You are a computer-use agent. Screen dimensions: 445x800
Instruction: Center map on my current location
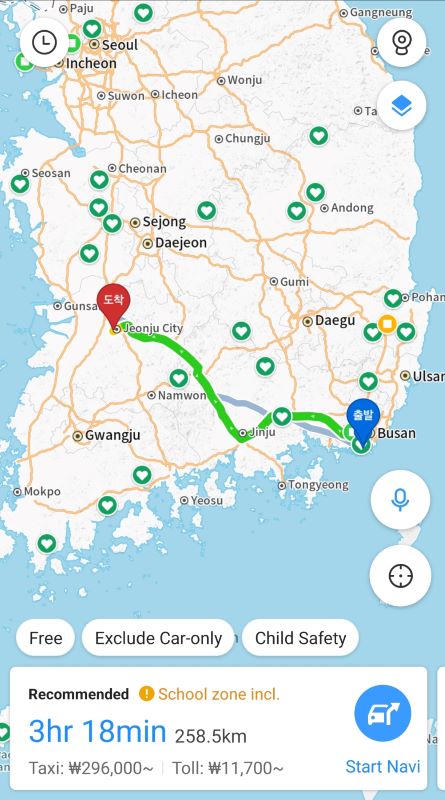400,576
